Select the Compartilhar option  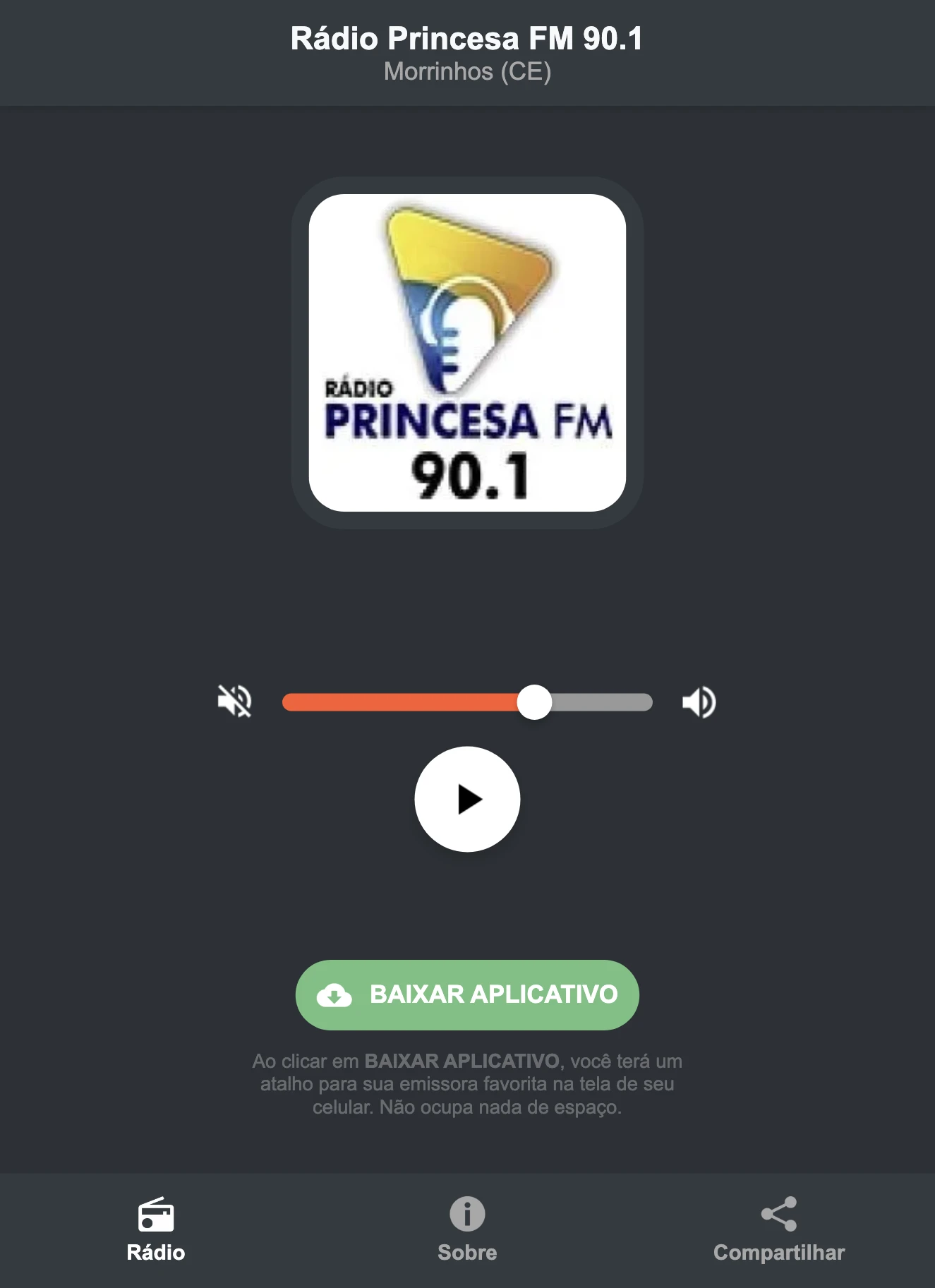point(779,1228)
